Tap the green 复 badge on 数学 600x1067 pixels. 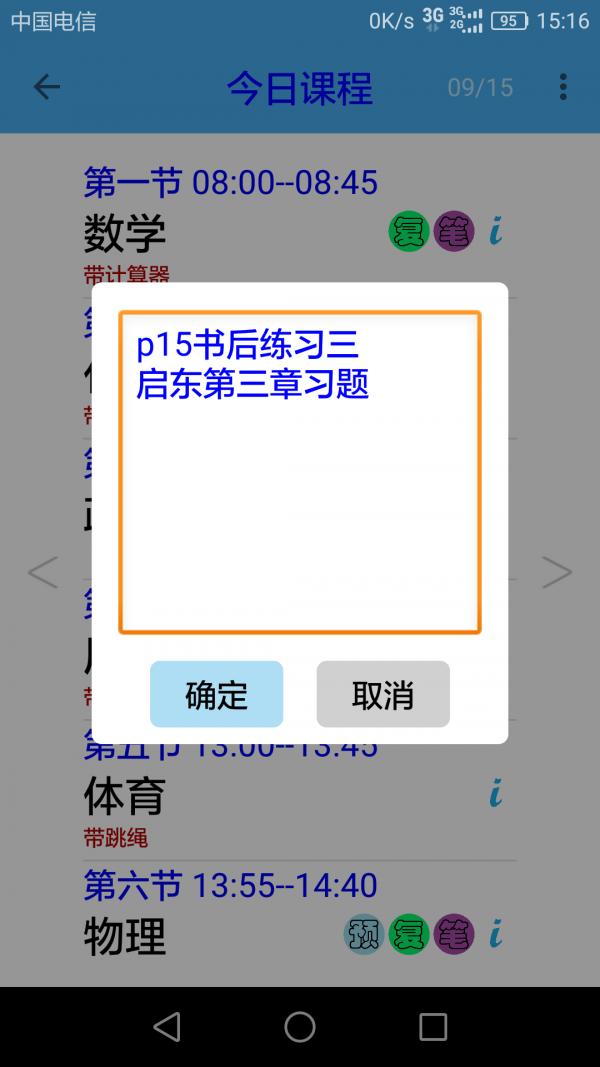click(x=408, y=232)
